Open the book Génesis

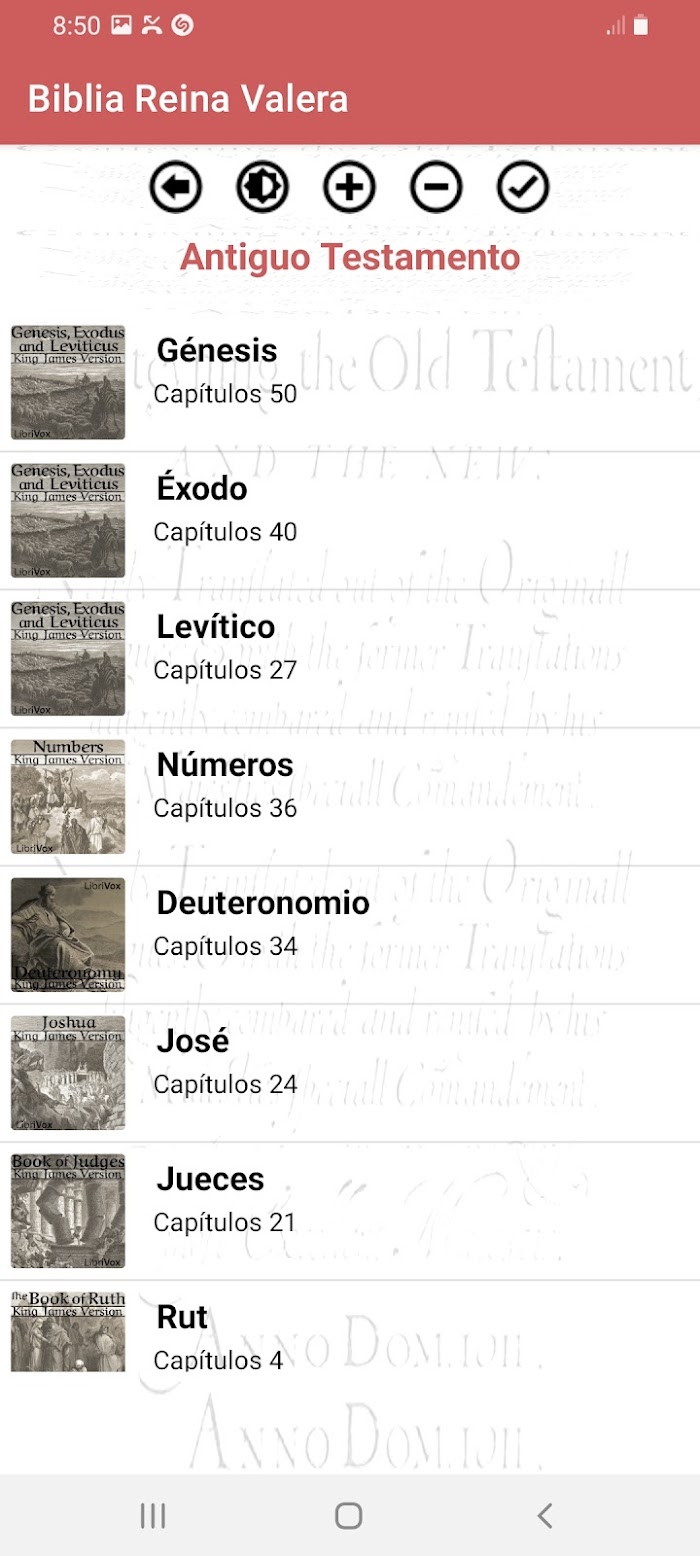[x=350, y=382]
